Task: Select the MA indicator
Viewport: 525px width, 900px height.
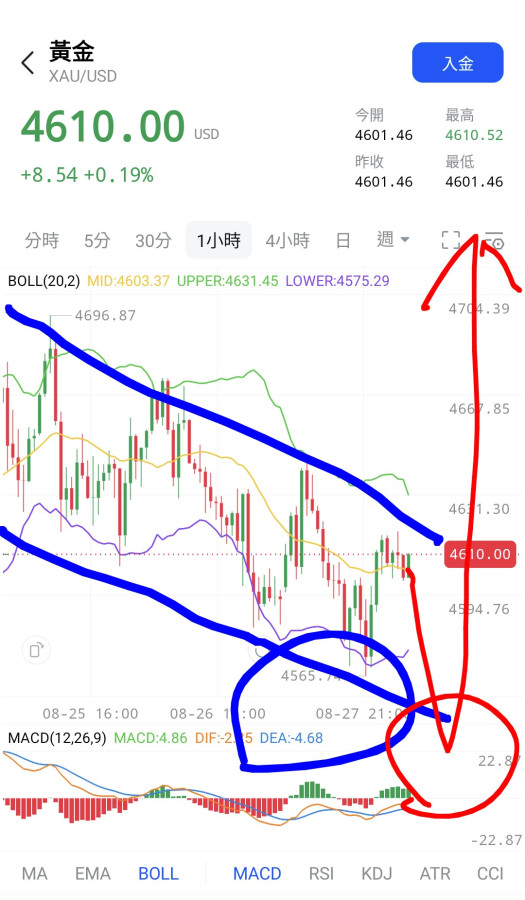Action: (34, 874)
